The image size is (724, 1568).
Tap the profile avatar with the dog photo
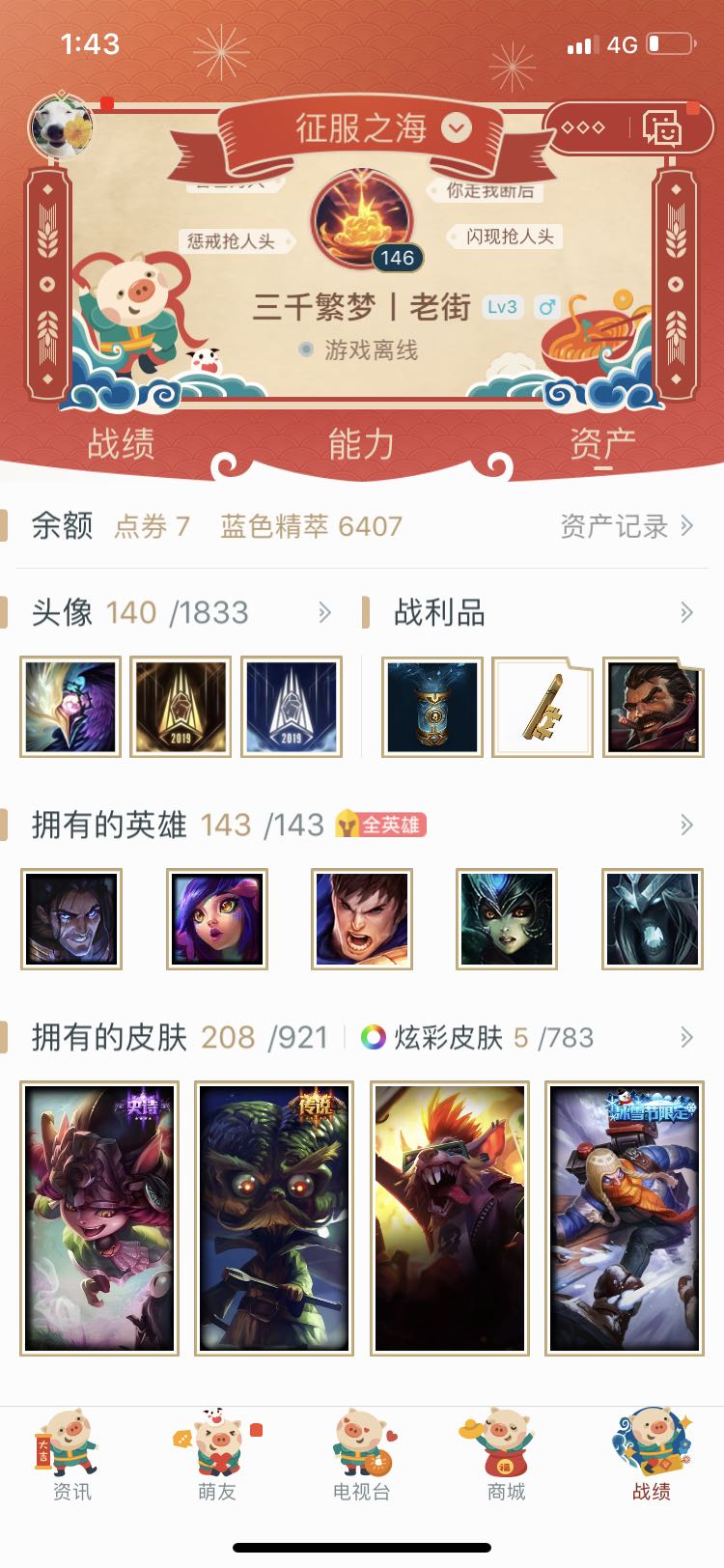[62, 126]
